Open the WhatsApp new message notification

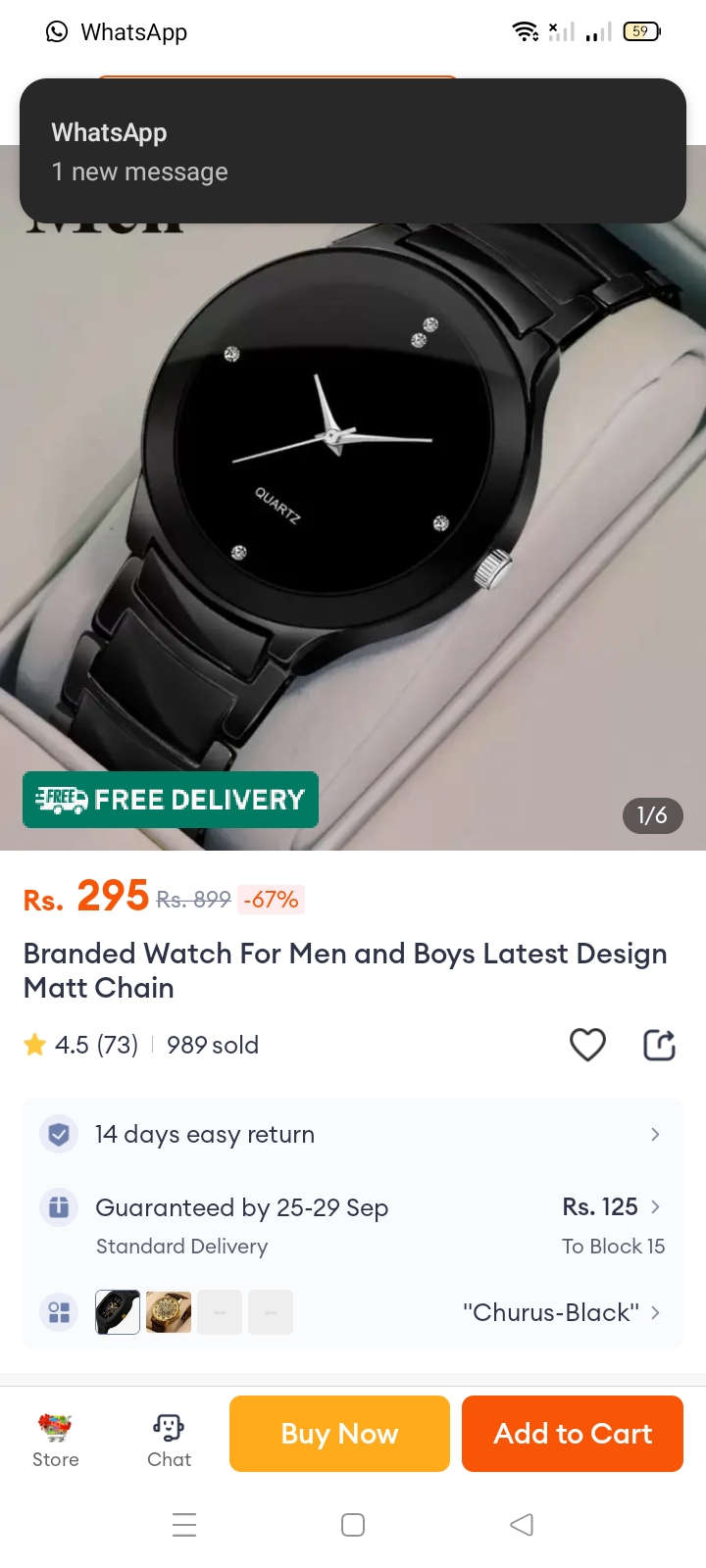point(353,151)
